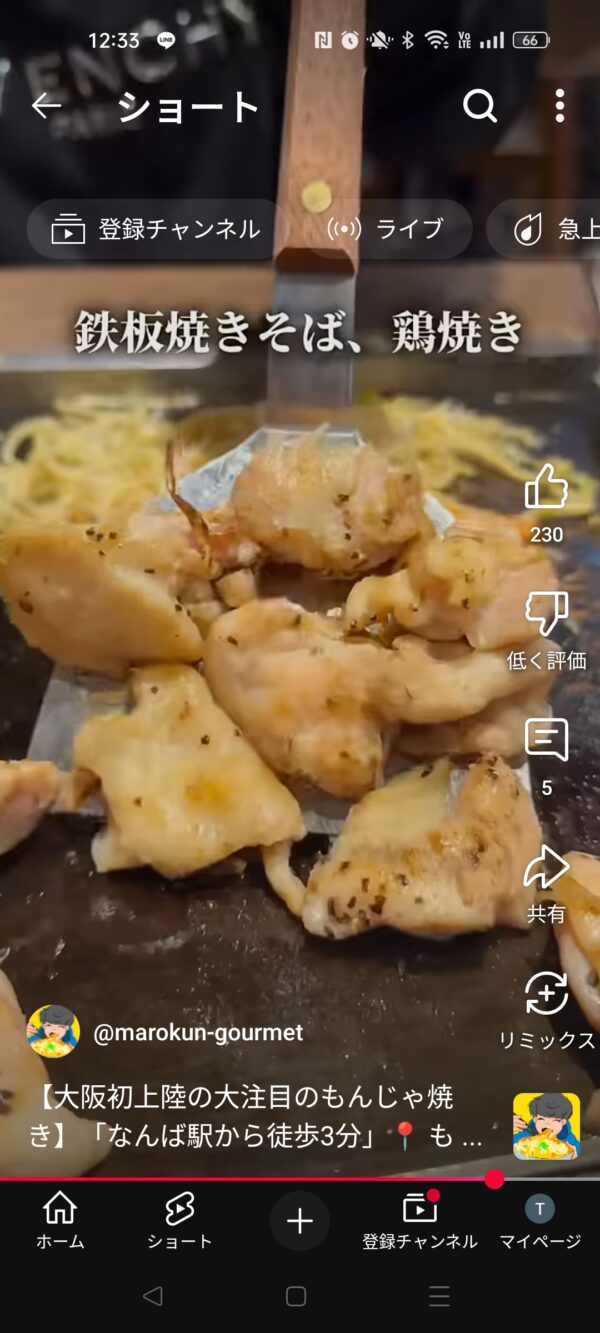
Task: Tap the 低く評価 dislike button
Action: coord(546,614)
